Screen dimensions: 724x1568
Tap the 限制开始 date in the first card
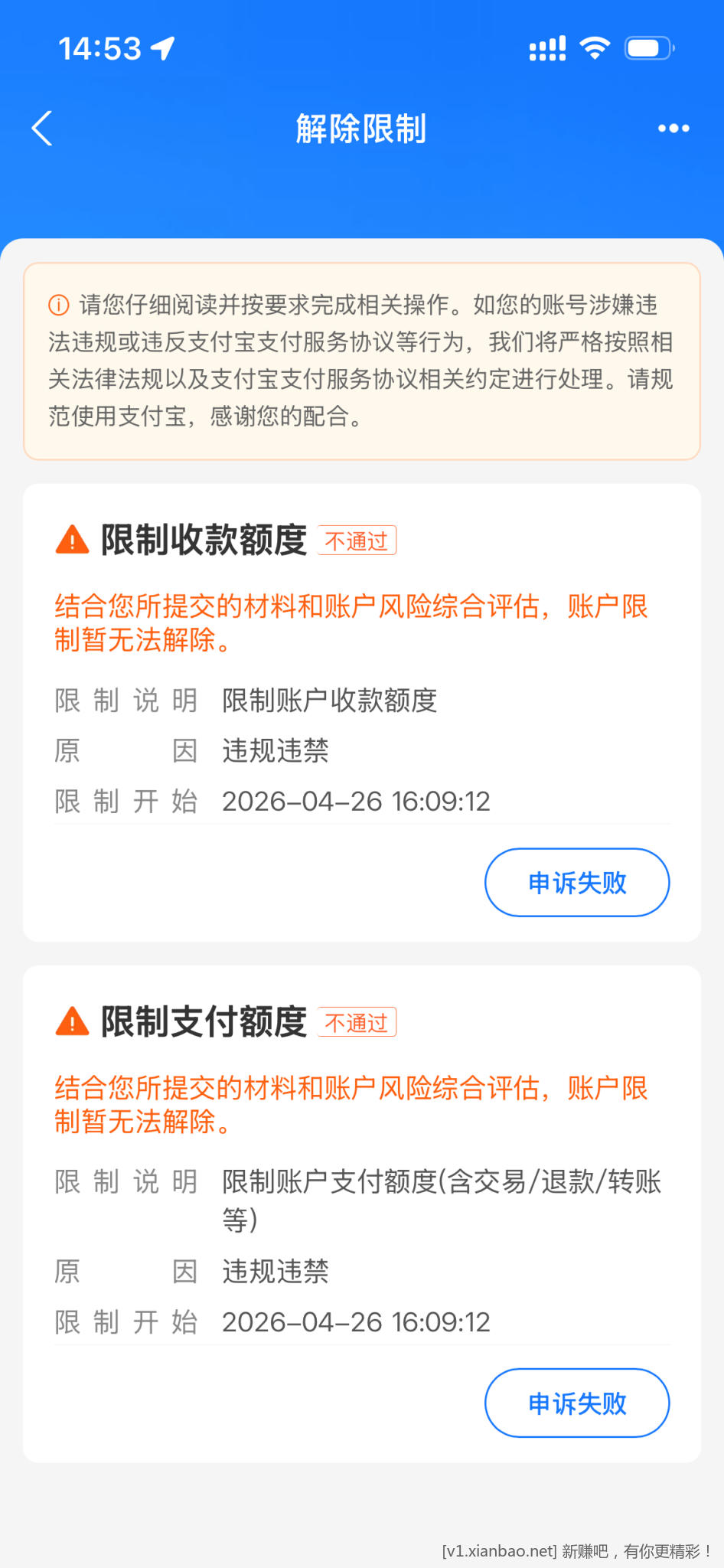click(355, 801)
